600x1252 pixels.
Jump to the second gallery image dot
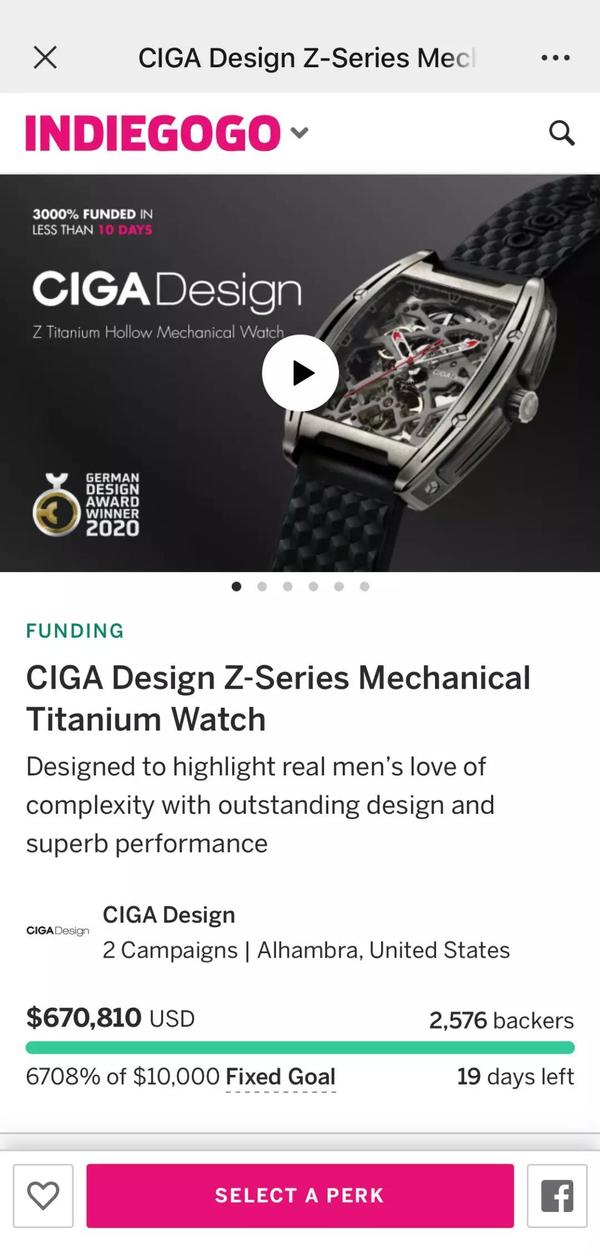coord(262,587)
